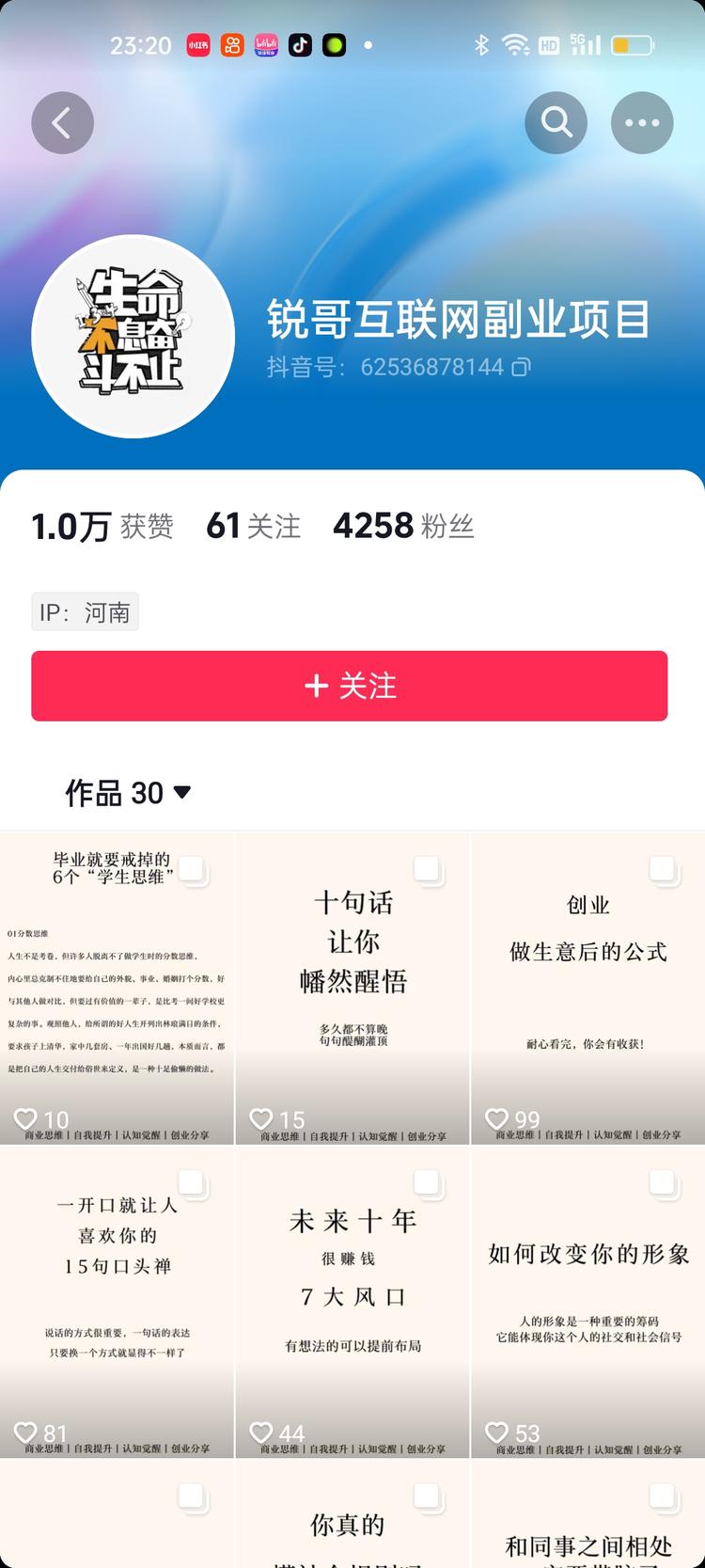
Task: Expand the 作品 30 dropdown arrow
Action: coord(182,793)
